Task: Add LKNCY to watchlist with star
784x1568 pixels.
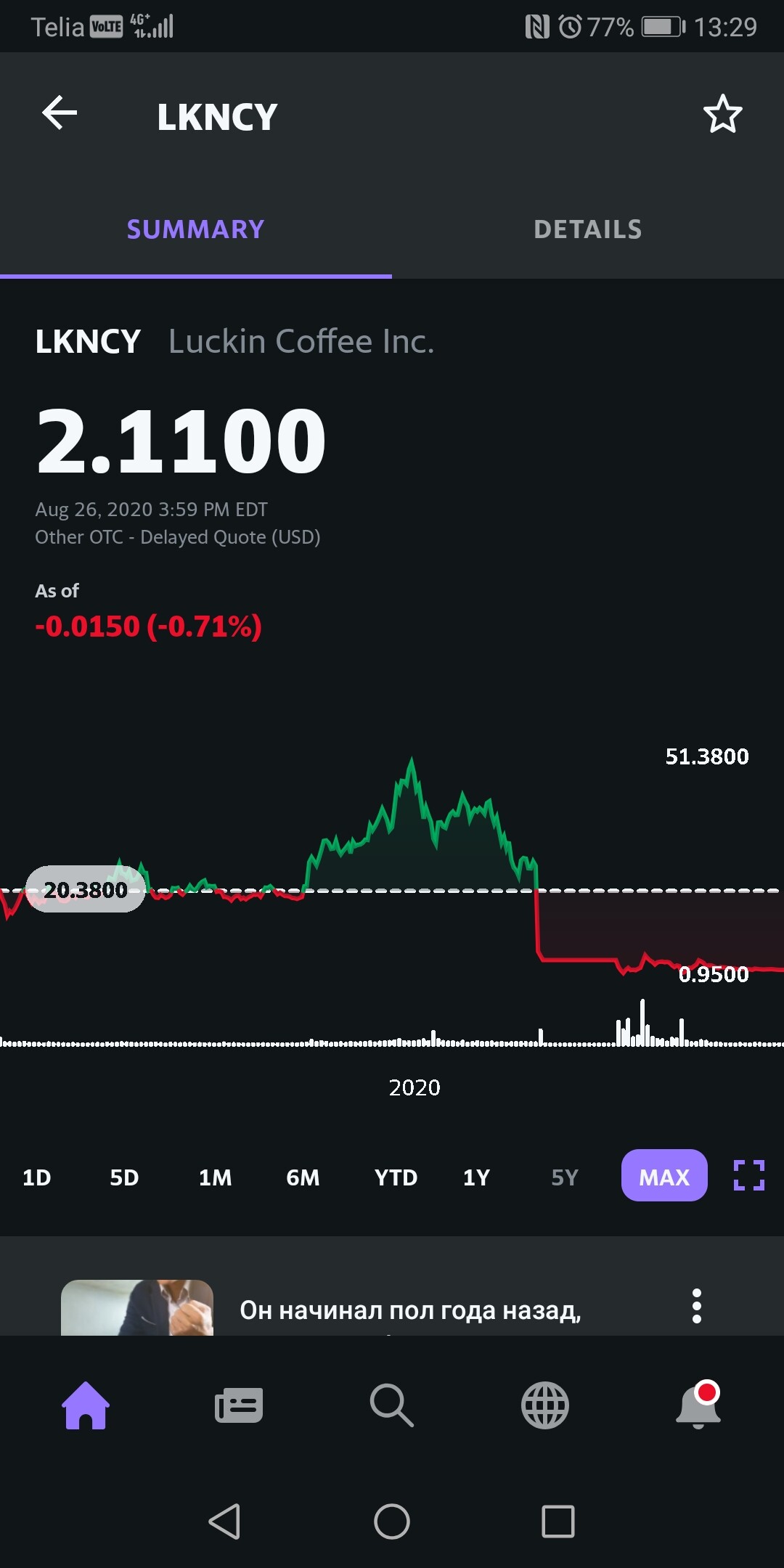Action: pos(722,115)
